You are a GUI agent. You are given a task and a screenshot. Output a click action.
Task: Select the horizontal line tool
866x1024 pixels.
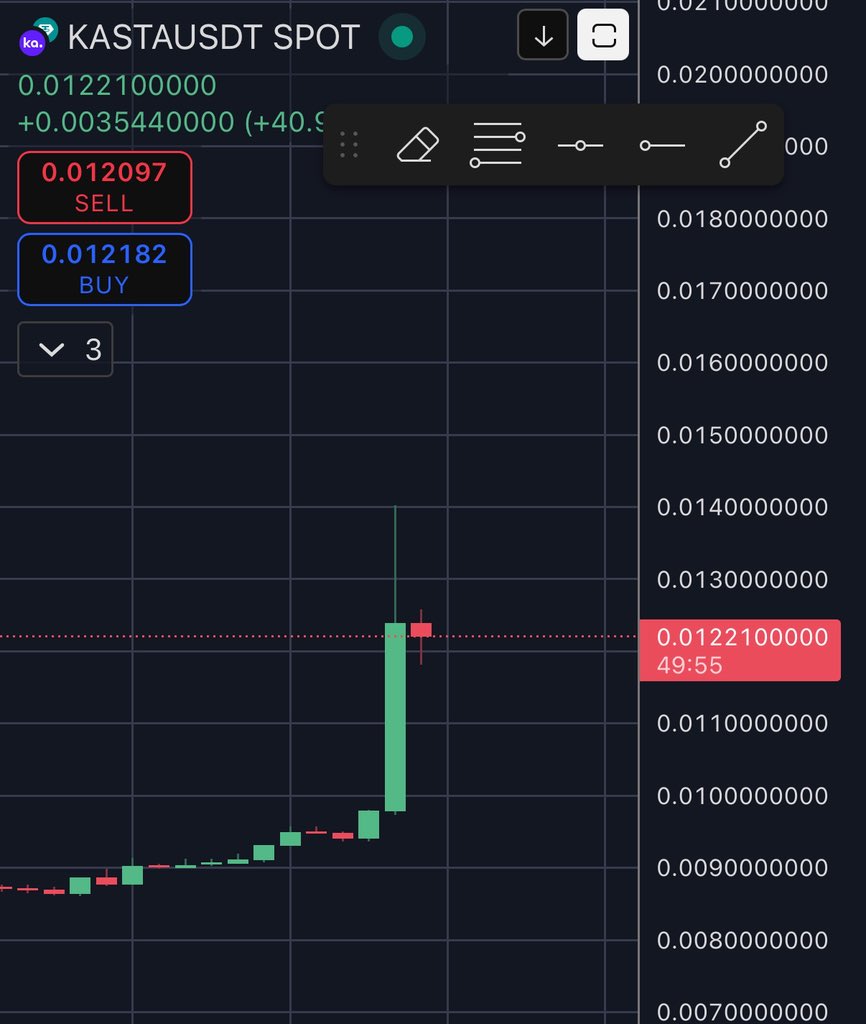[x=580, y=146]
